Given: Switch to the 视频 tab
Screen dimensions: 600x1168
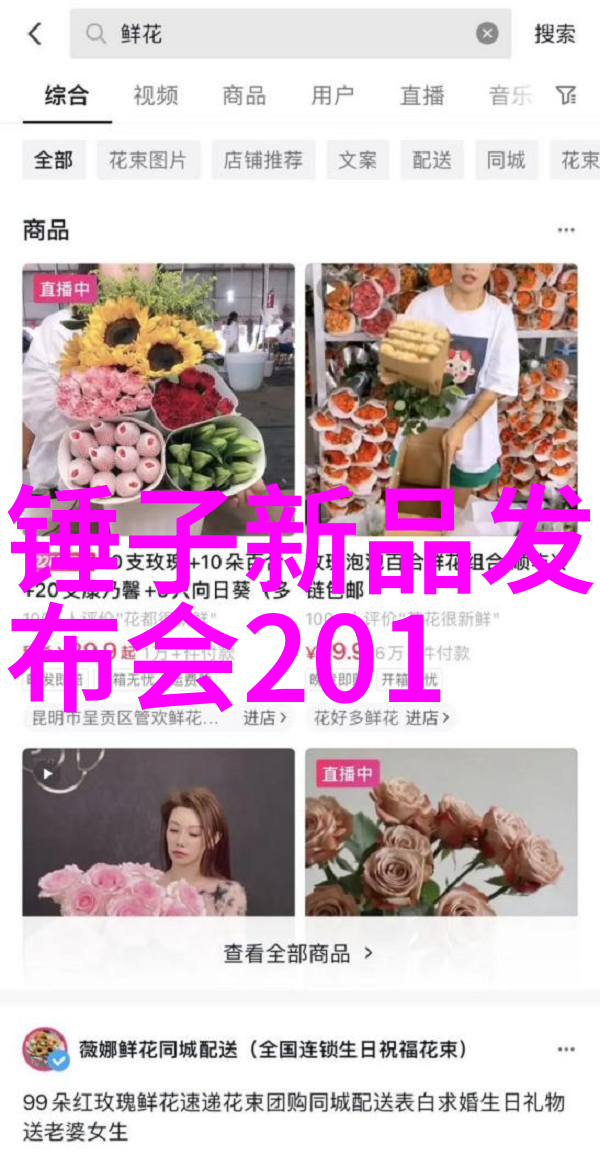Looking at the screenshot, I should [x=155, y=95].
